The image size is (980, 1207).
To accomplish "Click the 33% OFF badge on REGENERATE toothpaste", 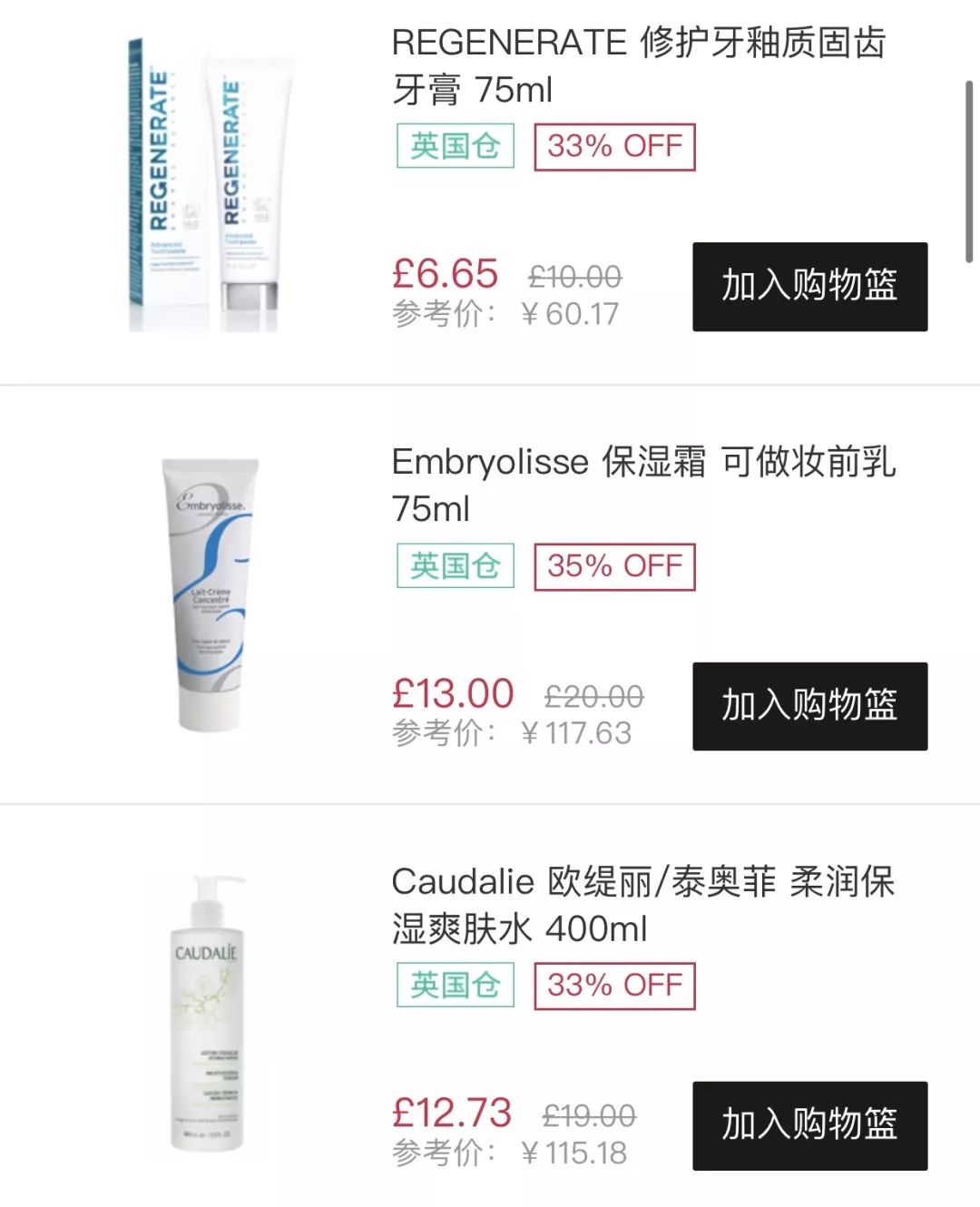I will pyautogui.click(x=615, y=145).
